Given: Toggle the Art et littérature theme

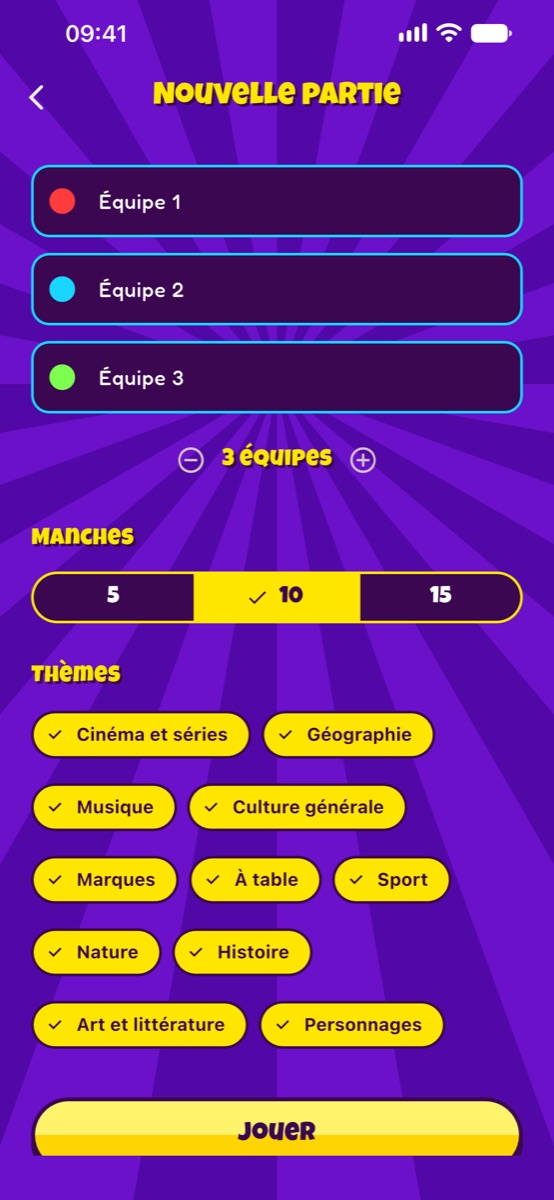Looking at the screenshot, I should pyautogui.click(x=139, y=1025).
